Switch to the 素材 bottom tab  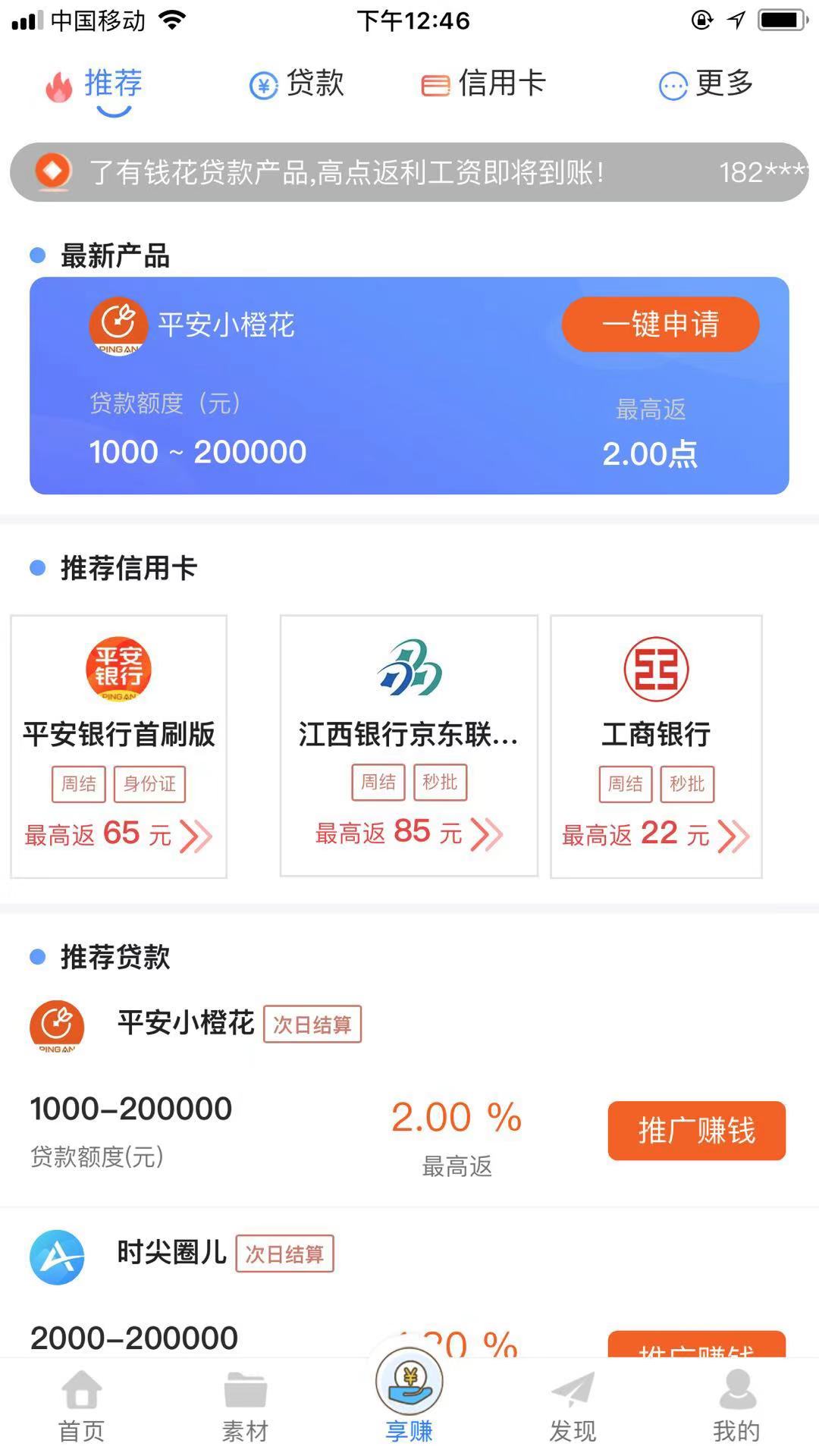(x=245, y=1405)
